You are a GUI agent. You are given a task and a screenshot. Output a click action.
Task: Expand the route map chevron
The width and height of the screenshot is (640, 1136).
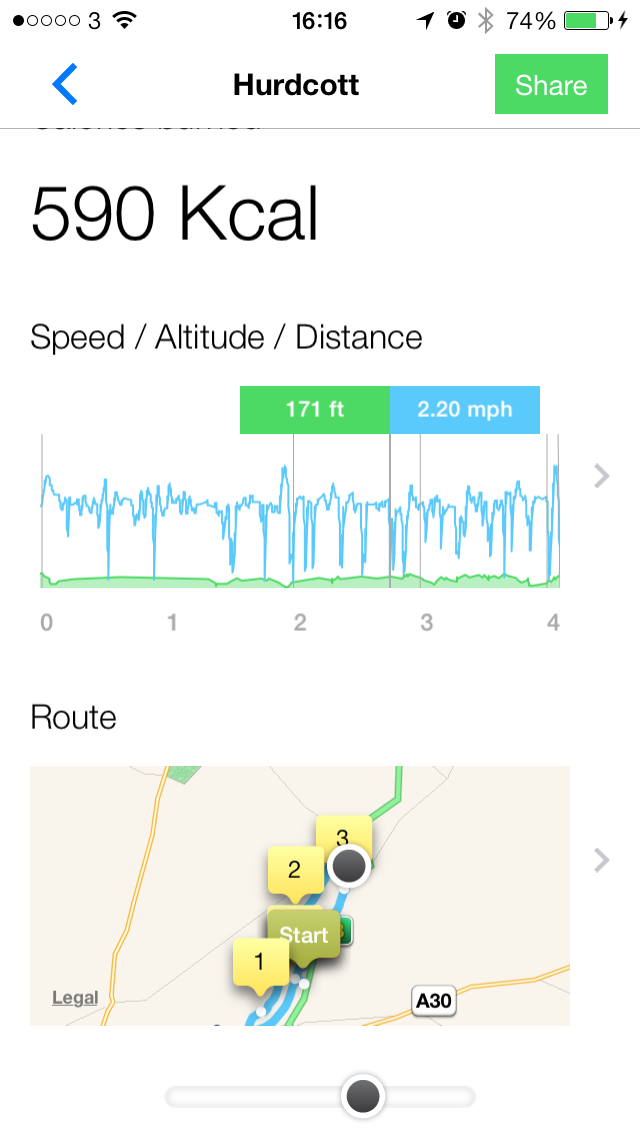coord(601,860)
